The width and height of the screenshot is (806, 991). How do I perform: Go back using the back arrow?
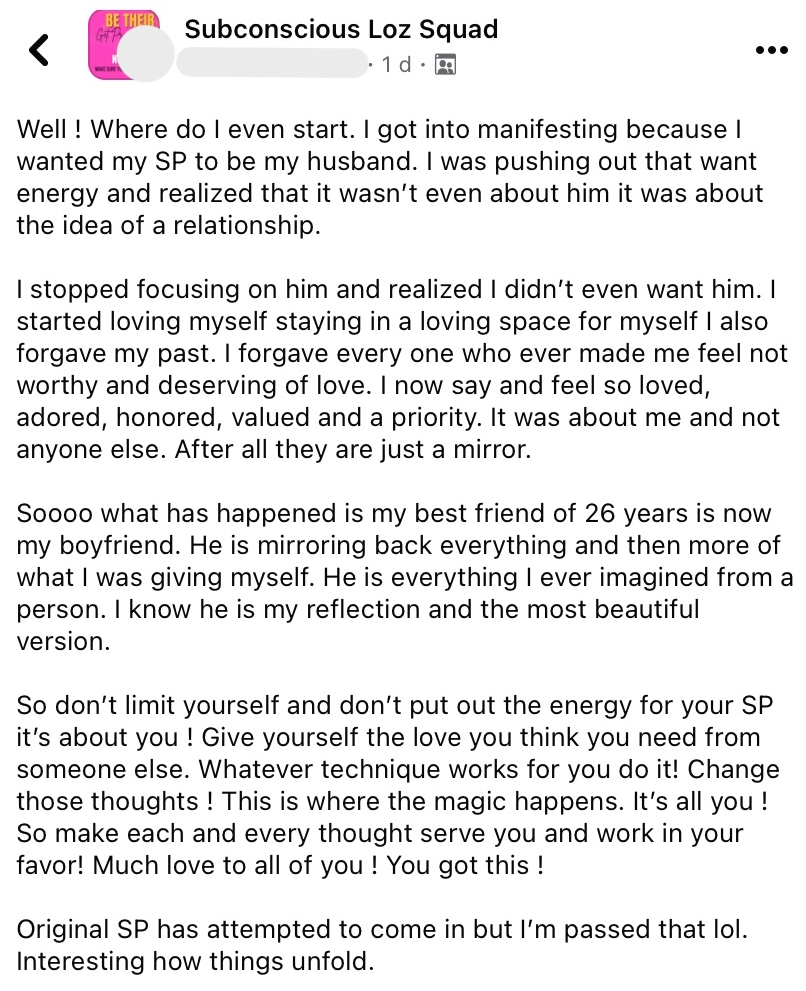click(38, 48)
